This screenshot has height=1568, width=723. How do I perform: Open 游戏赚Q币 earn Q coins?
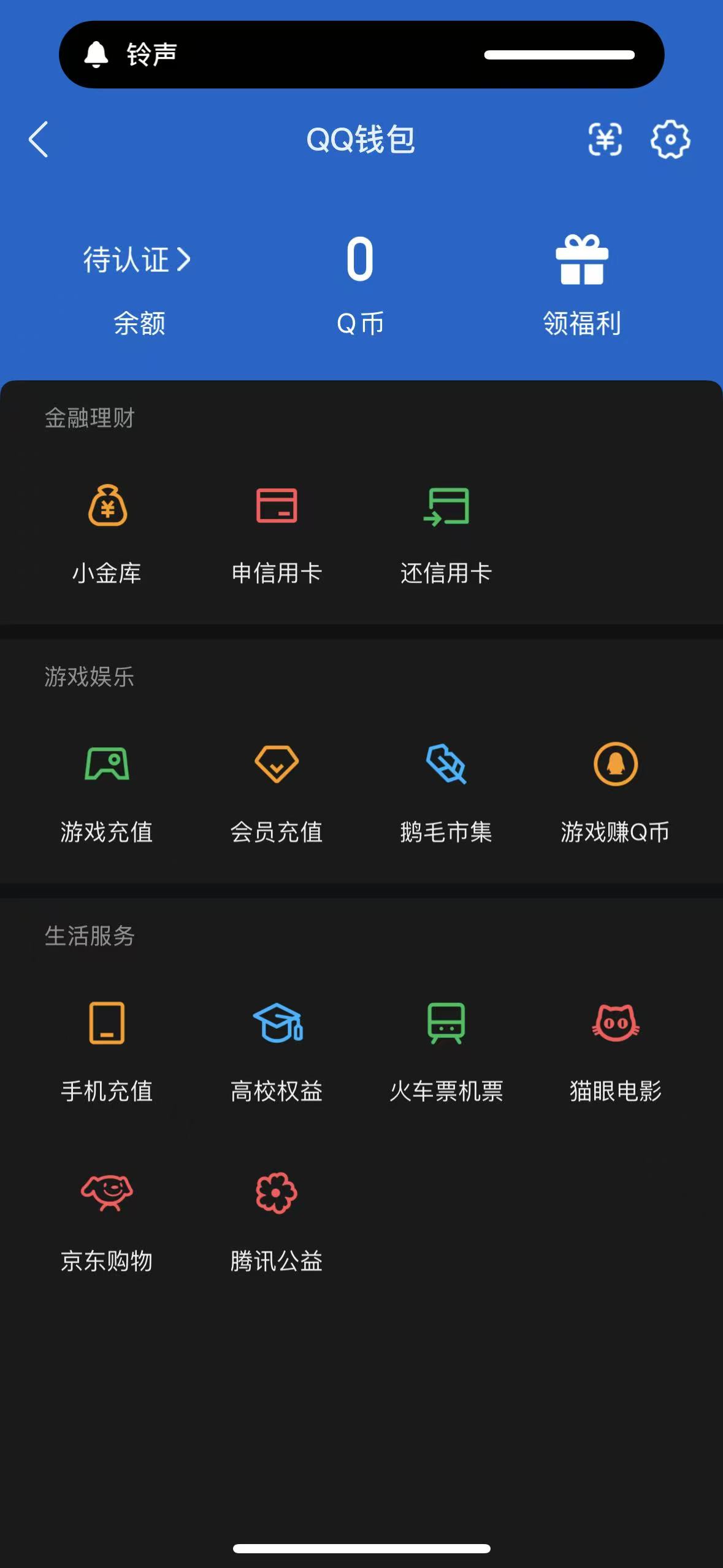pos(615,791)
